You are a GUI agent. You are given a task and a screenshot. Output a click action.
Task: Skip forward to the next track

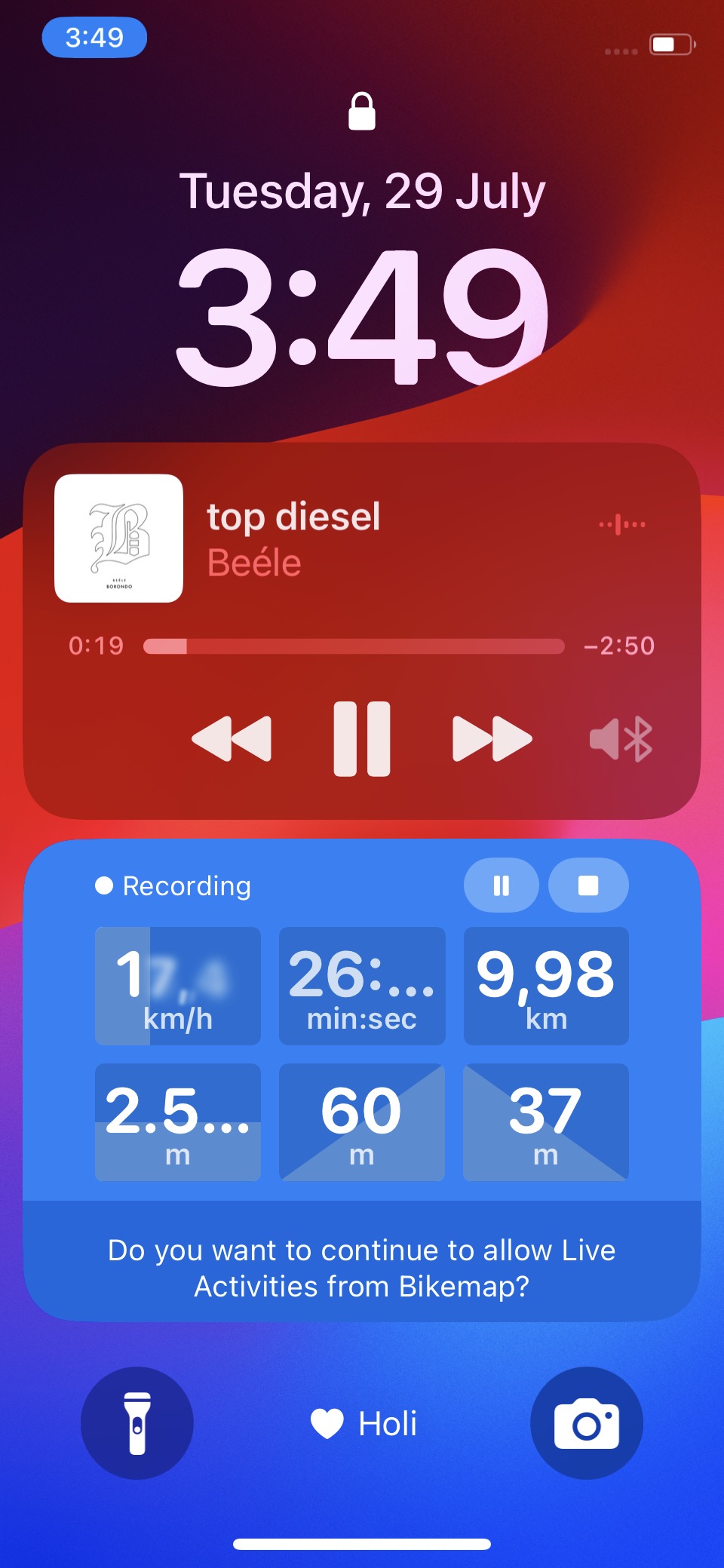point(492,739)
